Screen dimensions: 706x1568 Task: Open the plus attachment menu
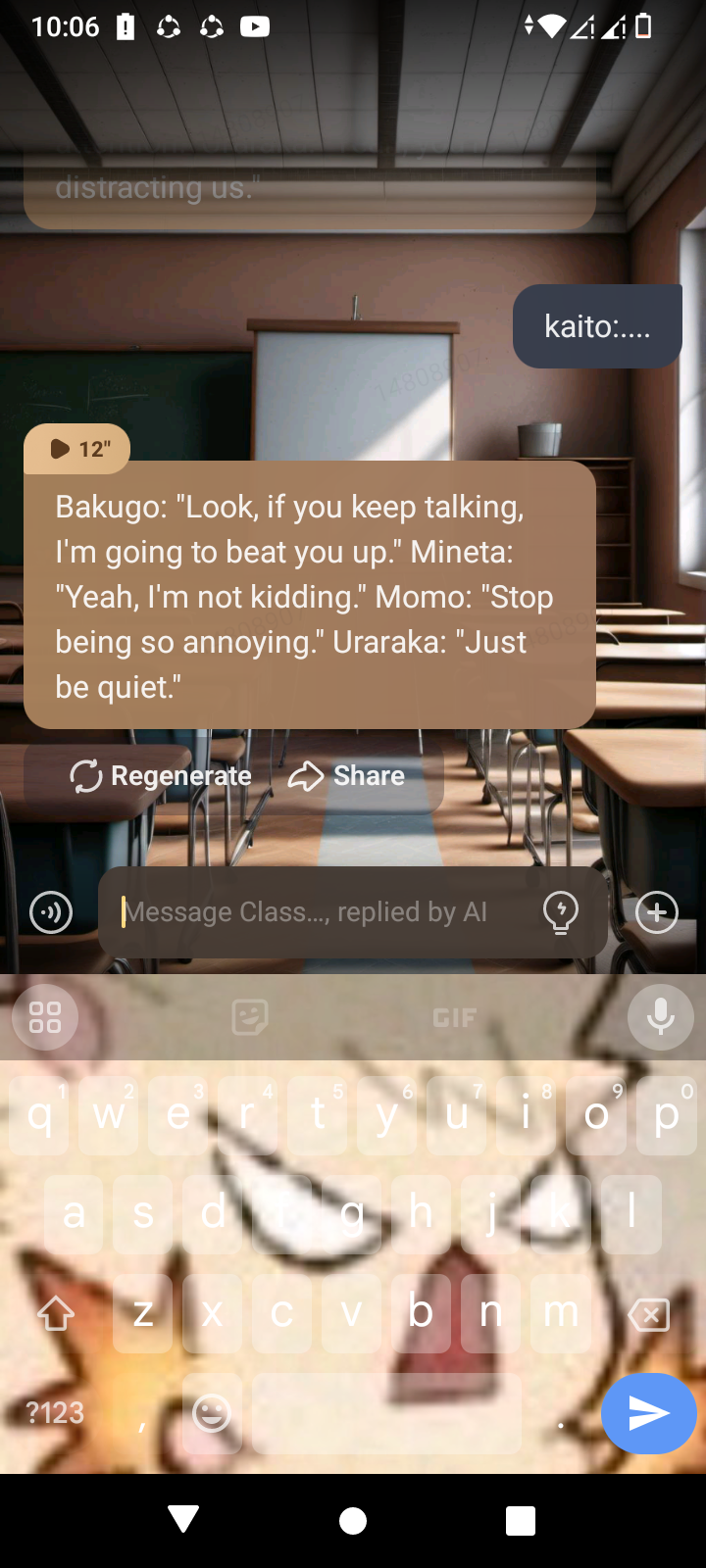tap(657, 912)
